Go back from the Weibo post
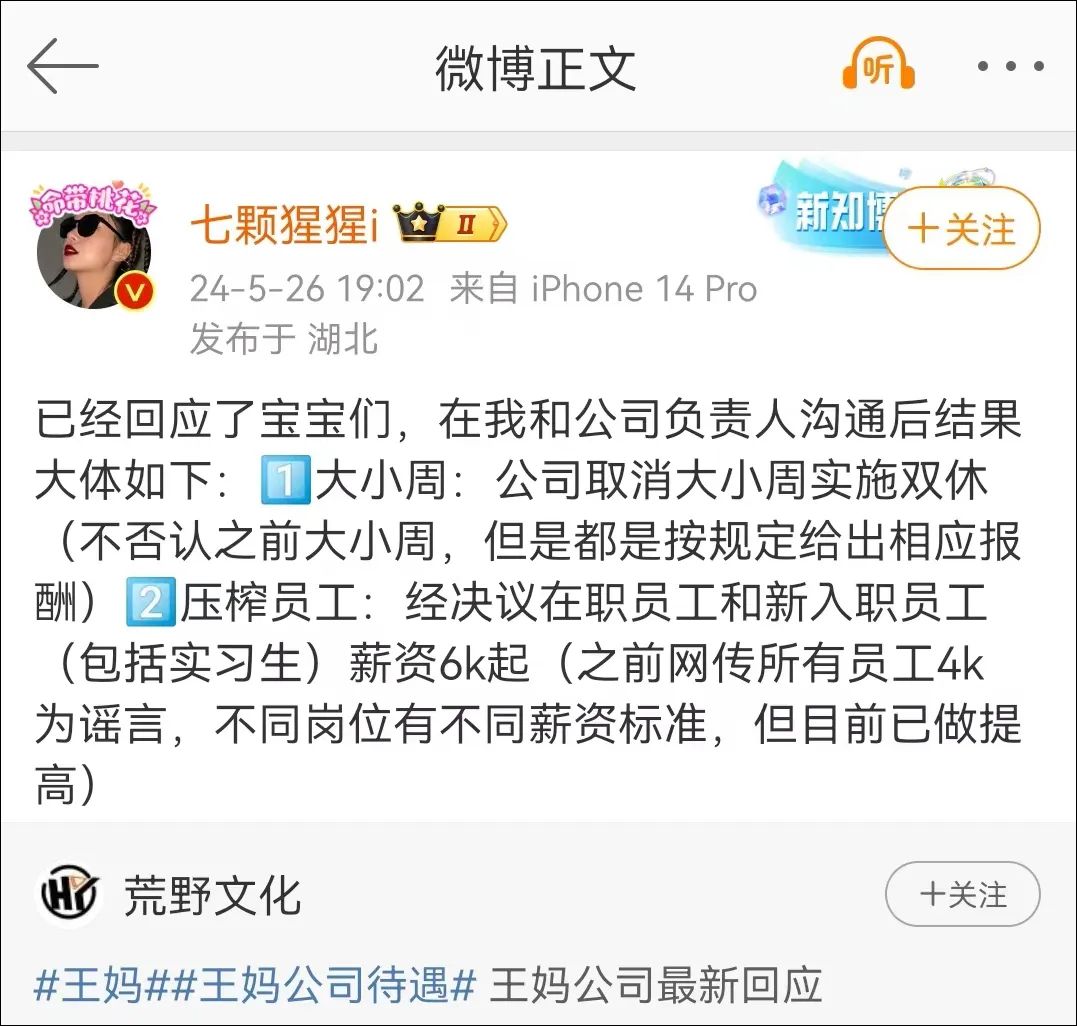This screenshot has height=1026, width=1077. (x=62, y=68)
